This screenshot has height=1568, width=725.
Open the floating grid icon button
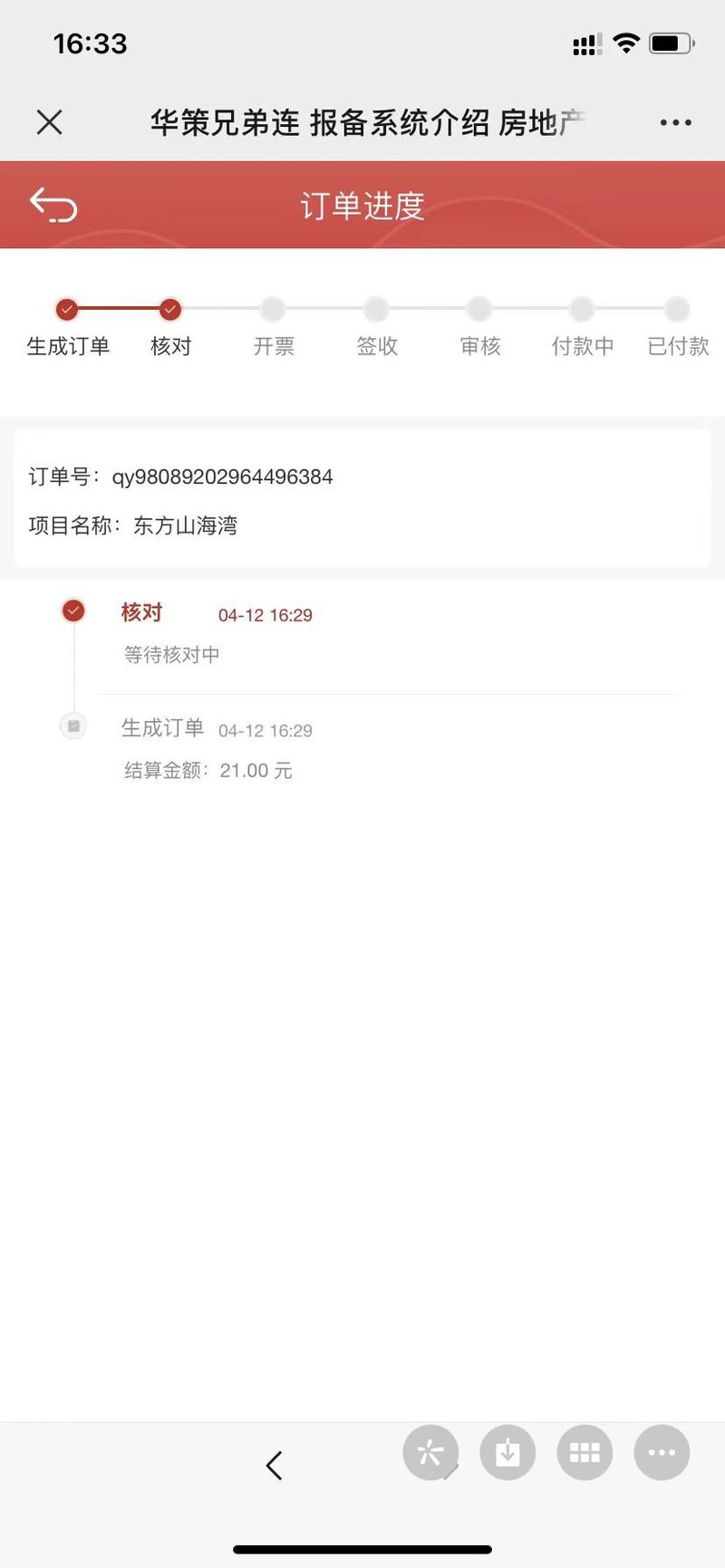(x=585, y=1453)
